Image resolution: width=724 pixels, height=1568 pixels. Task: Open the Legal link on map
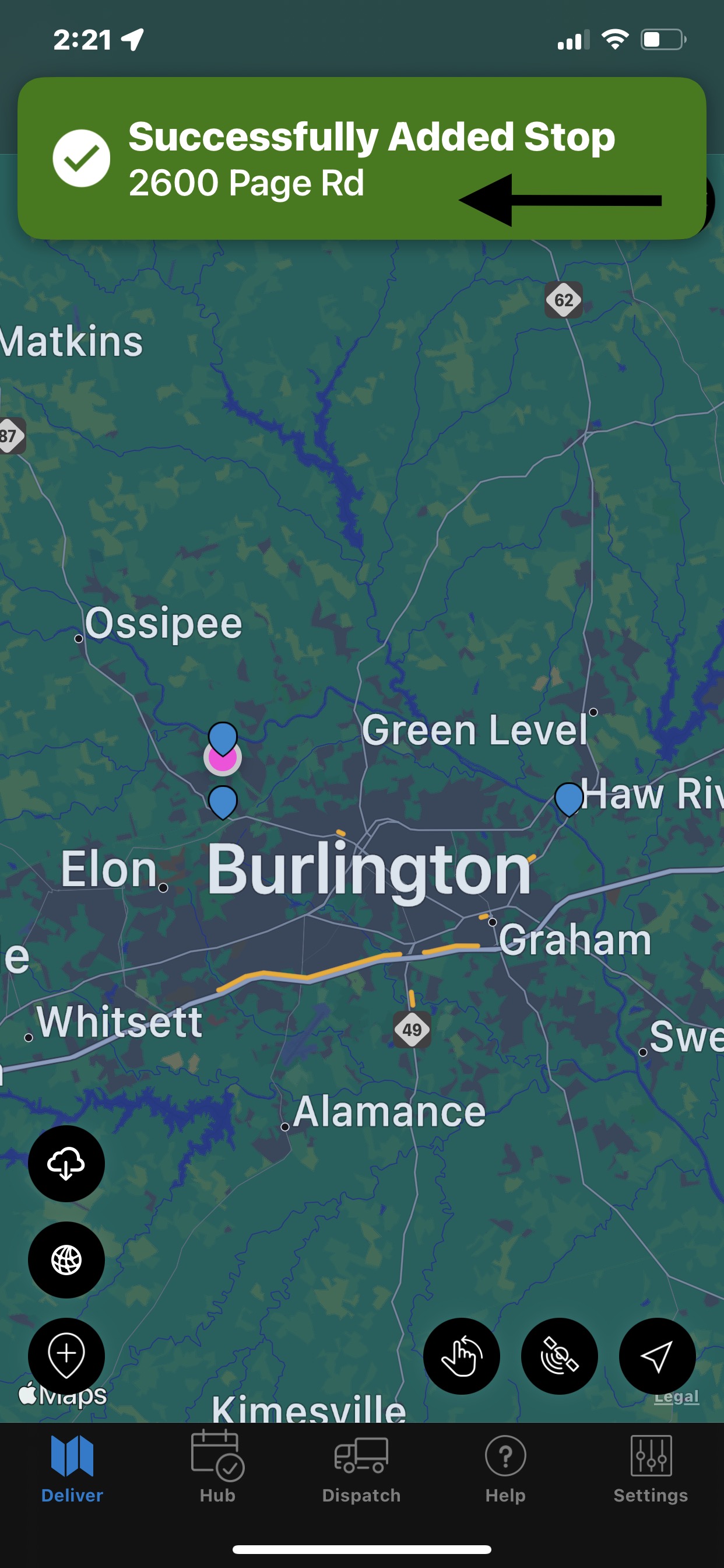pos(676,1396)
